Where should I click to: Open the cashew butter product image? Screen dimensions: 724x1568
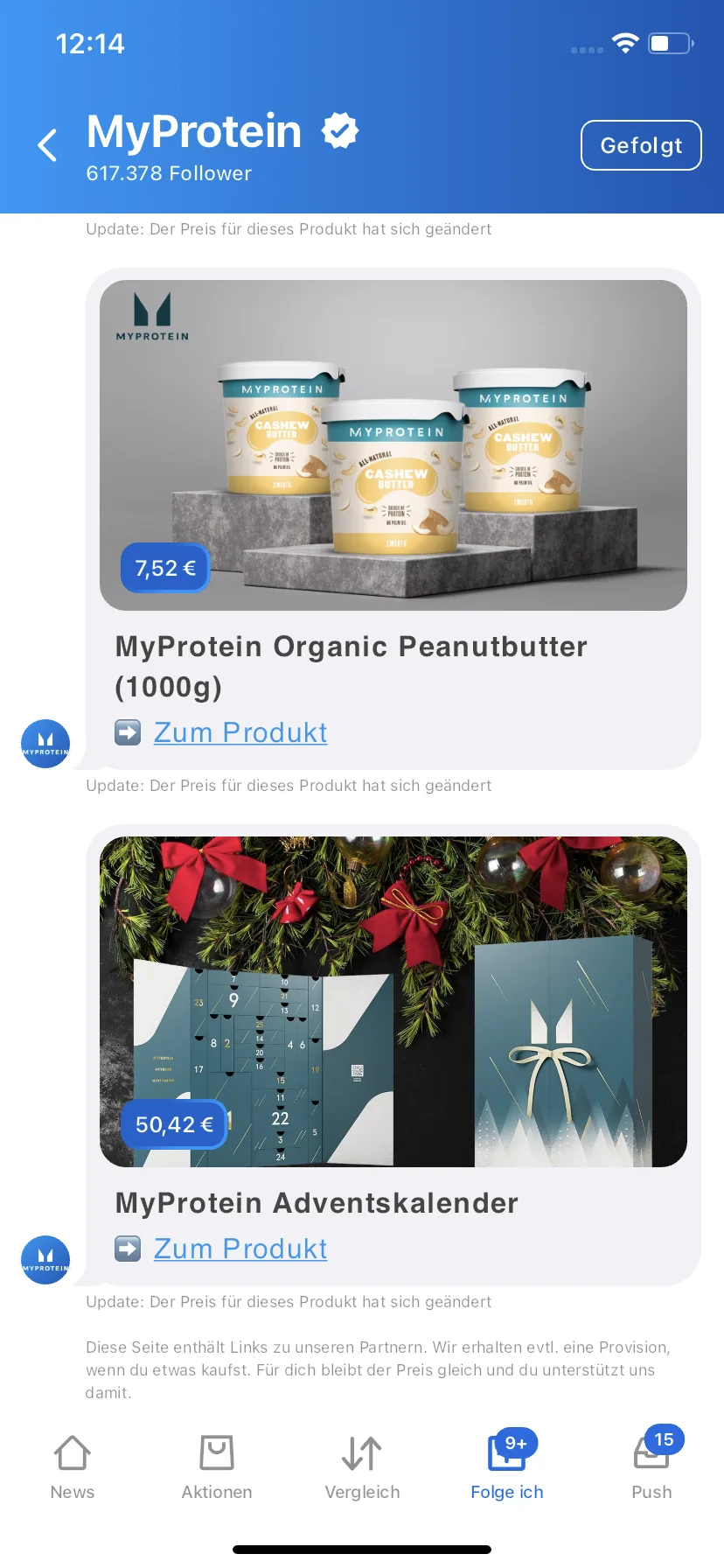[393, 444]
